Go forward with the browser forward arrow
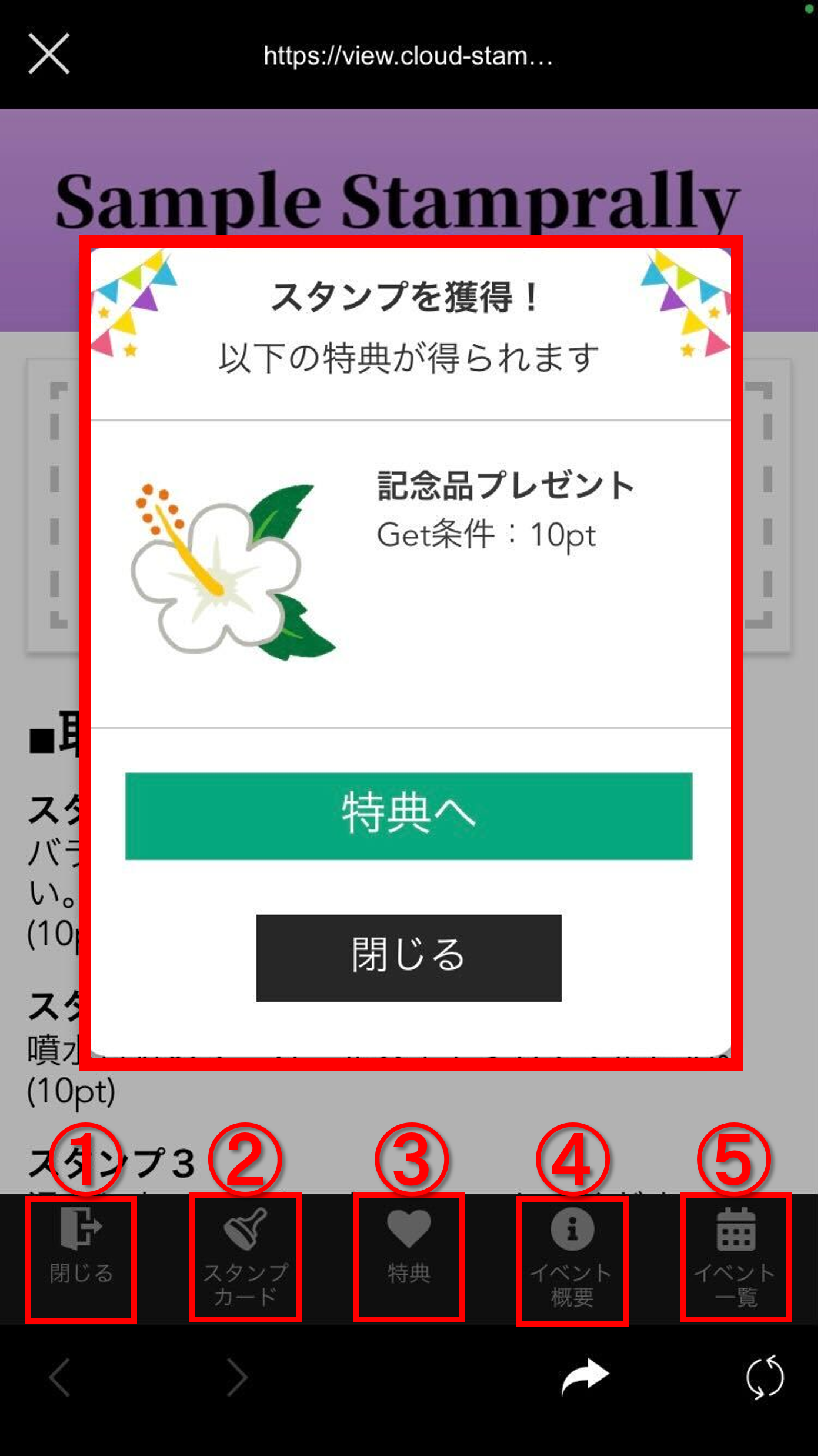 coord(237,1377)
